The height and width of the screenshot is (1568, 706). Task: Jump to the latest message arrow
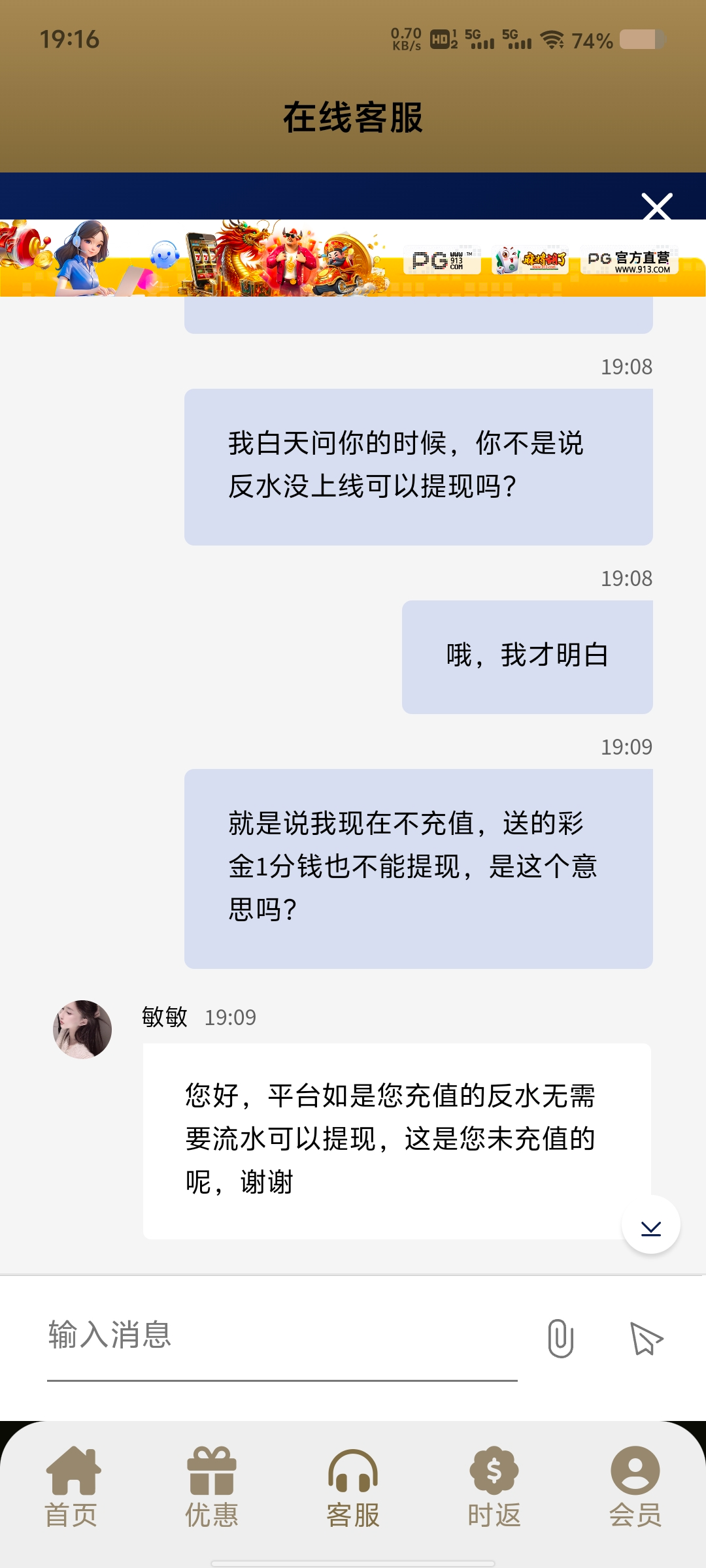[651, 1224]
